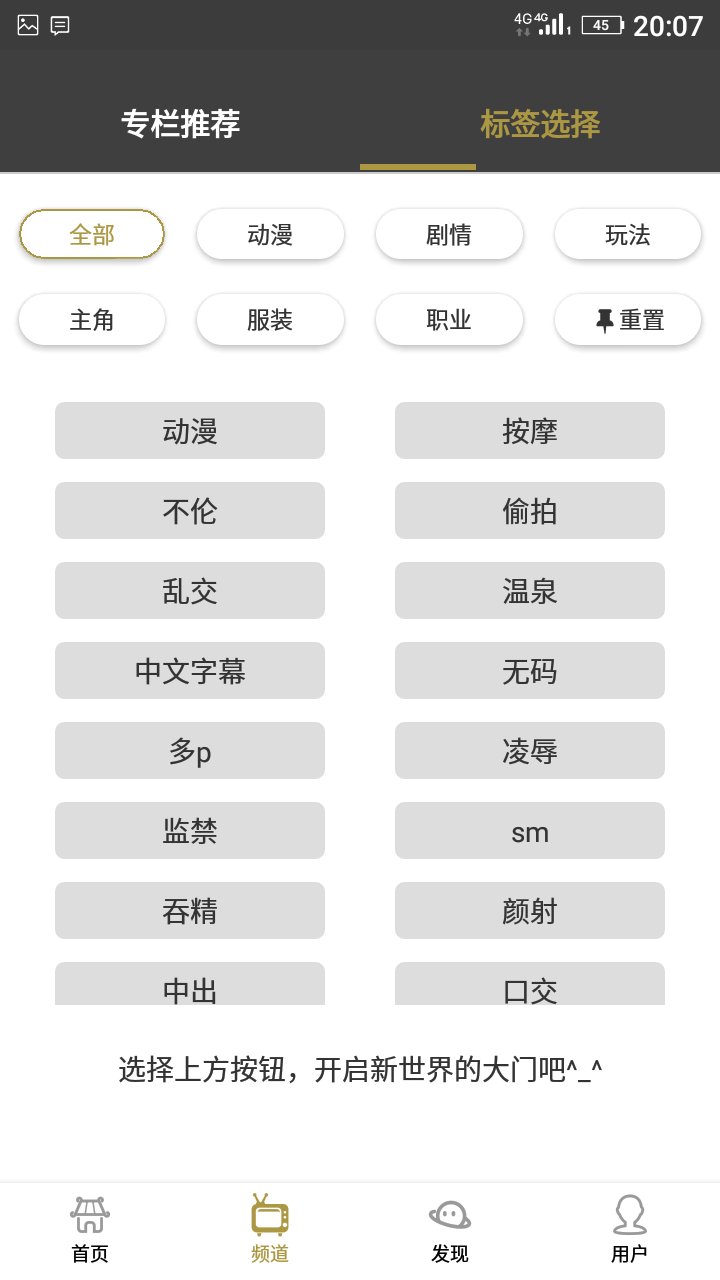Select the 标签选择 top tab
The image size is (720, 1280).
pyautogui.click(x=540, y=124)
